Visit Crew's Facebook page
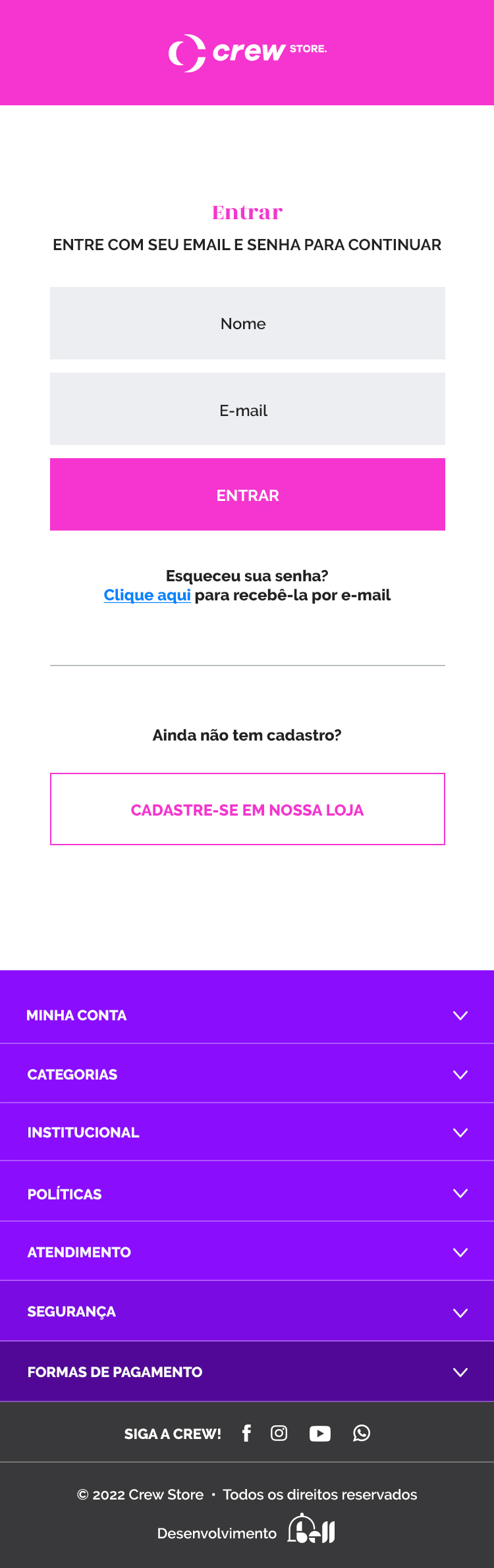Viewport: 494px width, 1568px height. (246, 1433)
